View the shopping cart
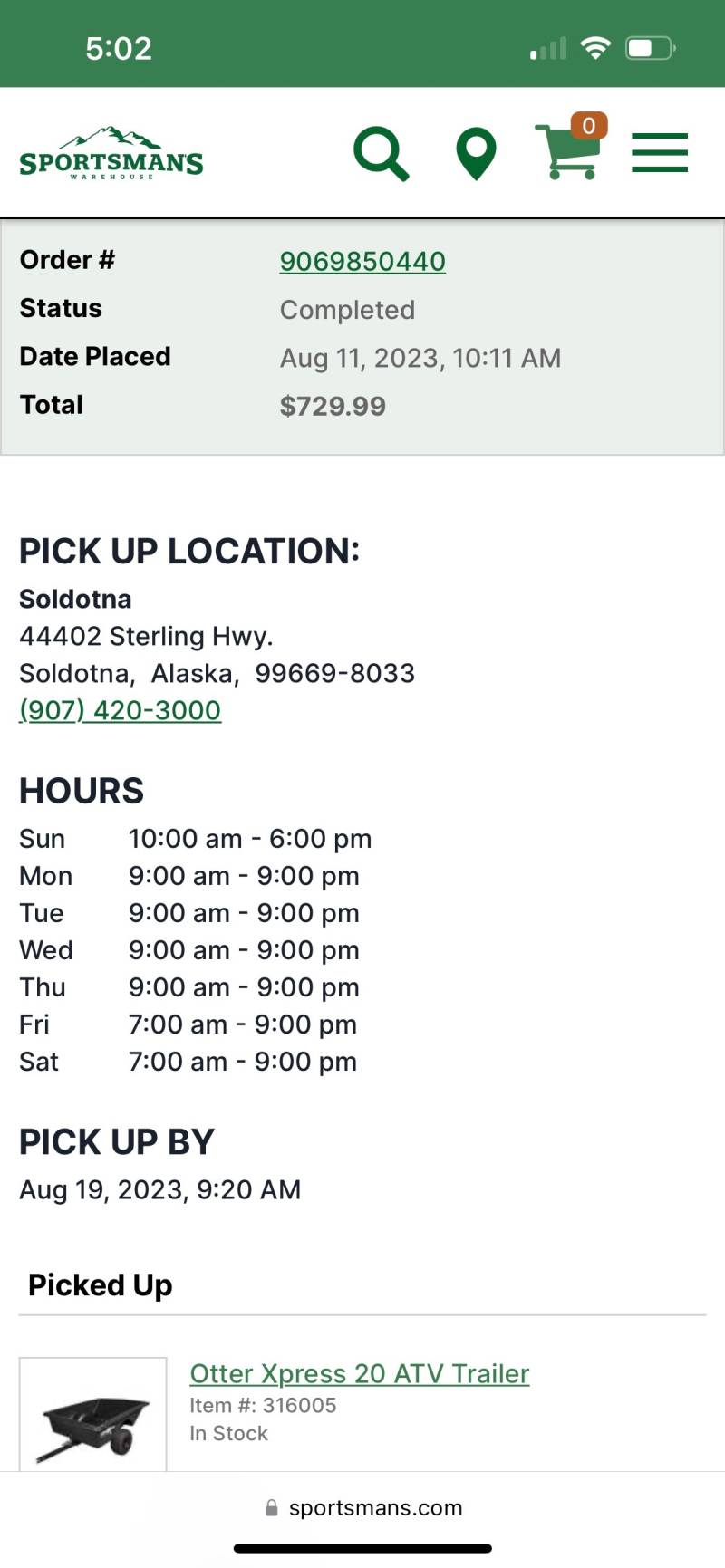 571,148
